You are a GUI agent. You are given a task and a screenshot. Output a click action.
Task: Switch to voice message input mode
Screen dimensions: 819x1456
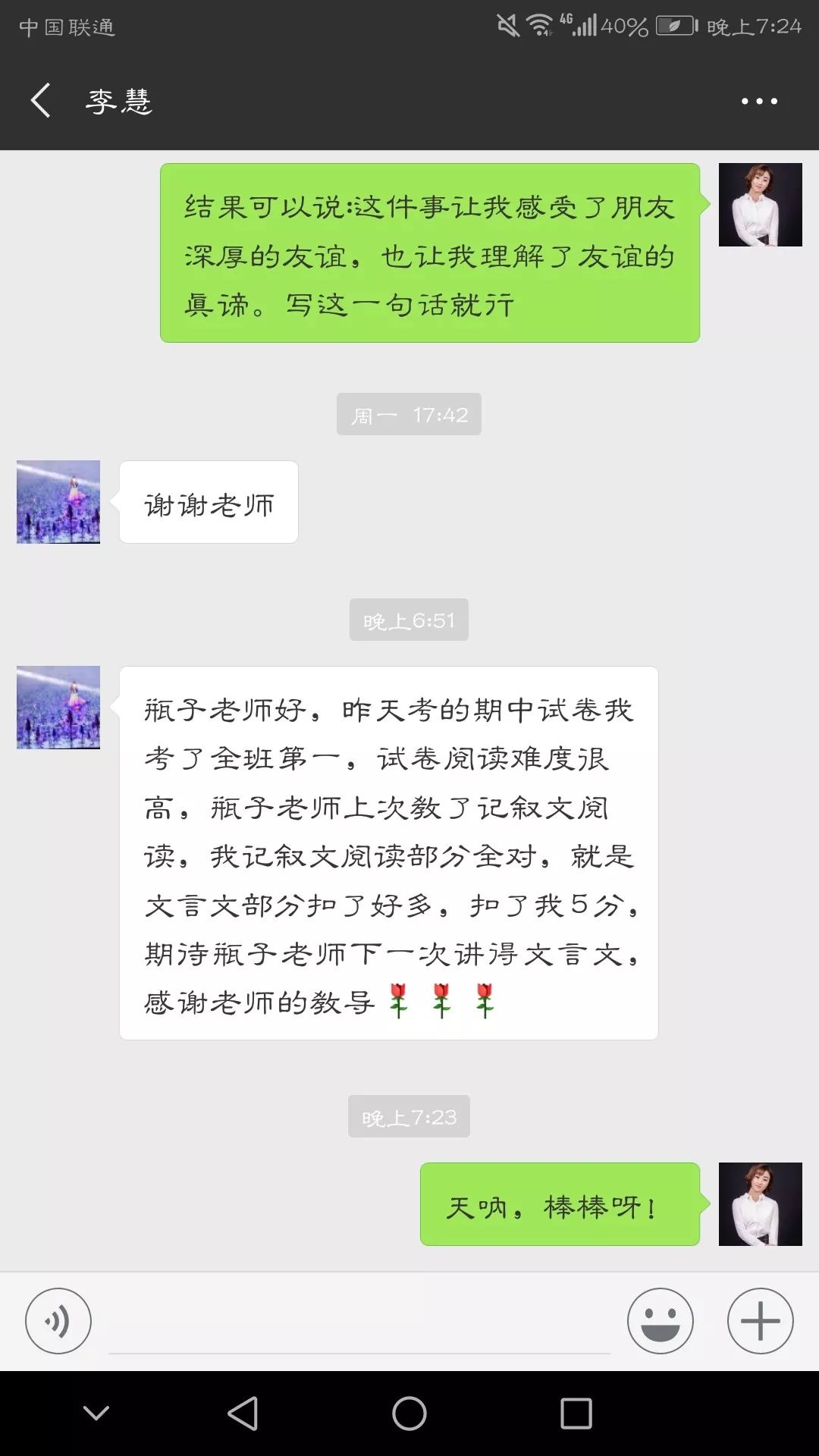pyautogui.click(x=59, y=1319)
